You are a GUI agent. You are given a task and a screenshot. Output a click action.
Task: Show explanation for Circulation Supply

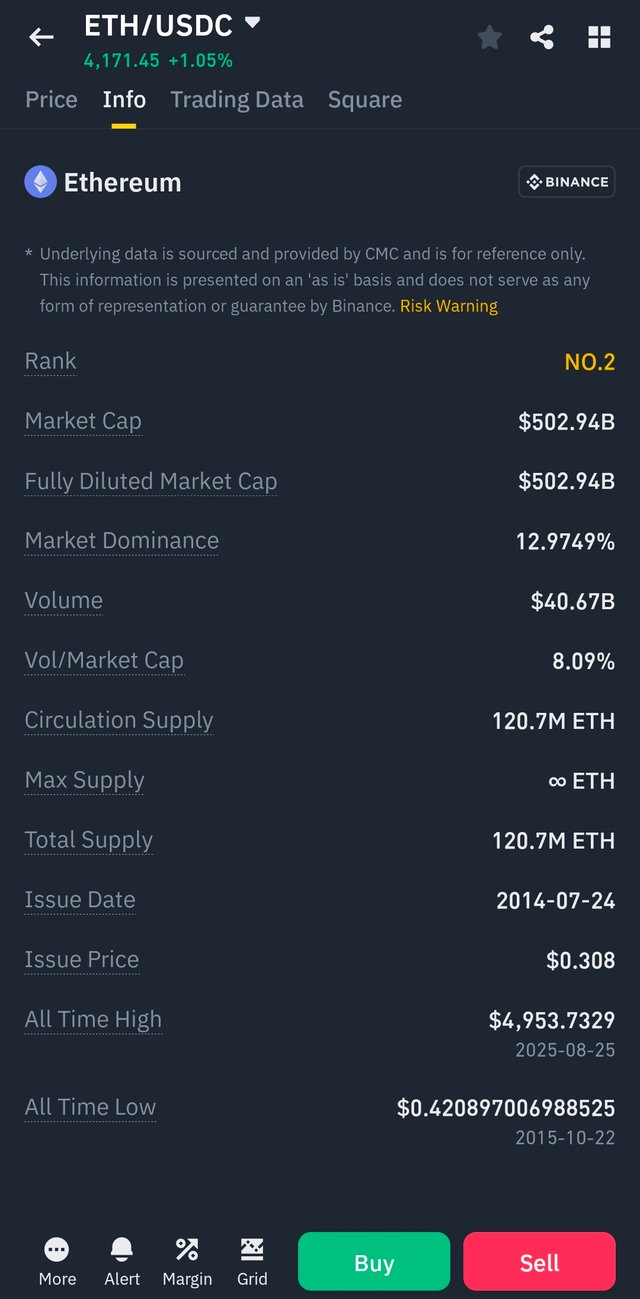click(x=119, y=720)
